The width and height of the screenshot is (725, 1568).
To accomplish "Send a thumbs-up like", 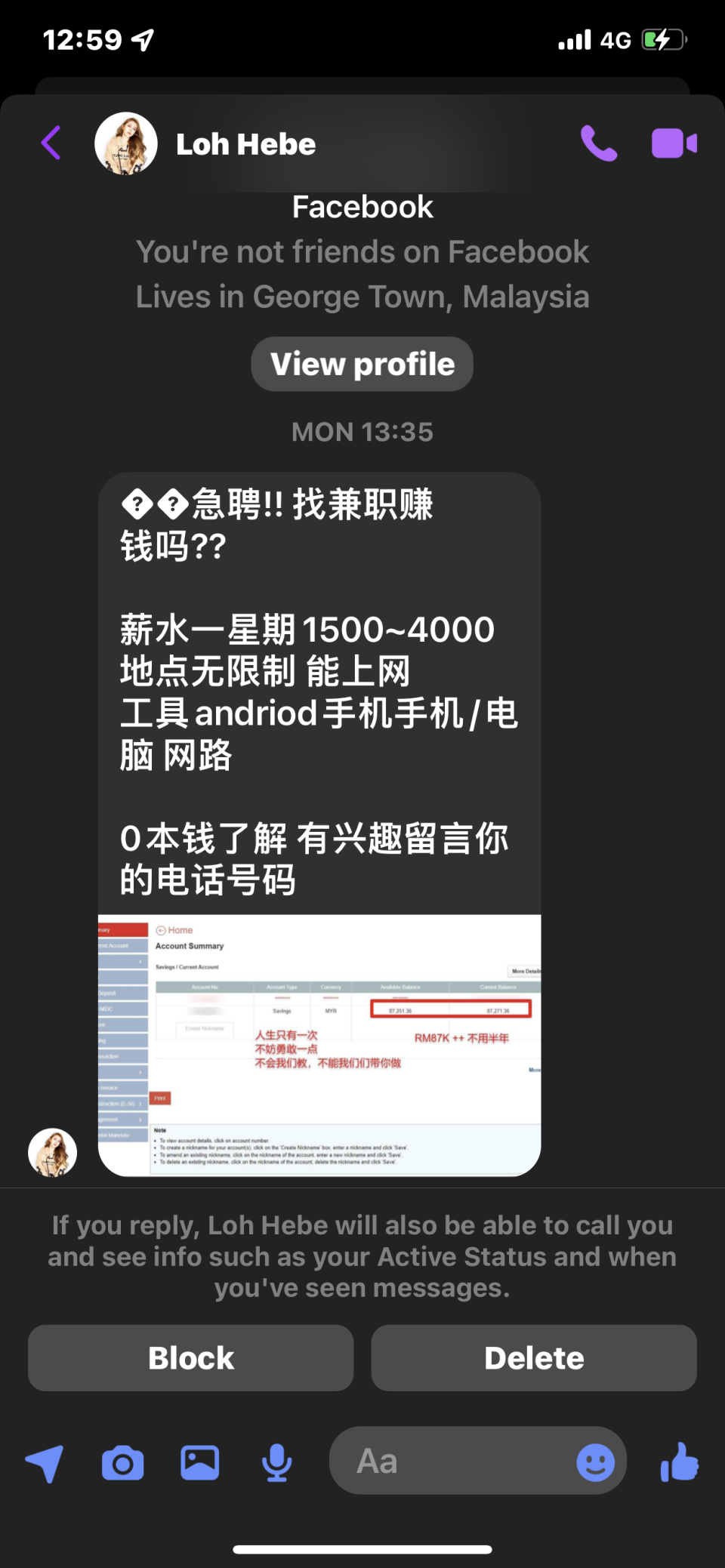I will (679, 1462).
